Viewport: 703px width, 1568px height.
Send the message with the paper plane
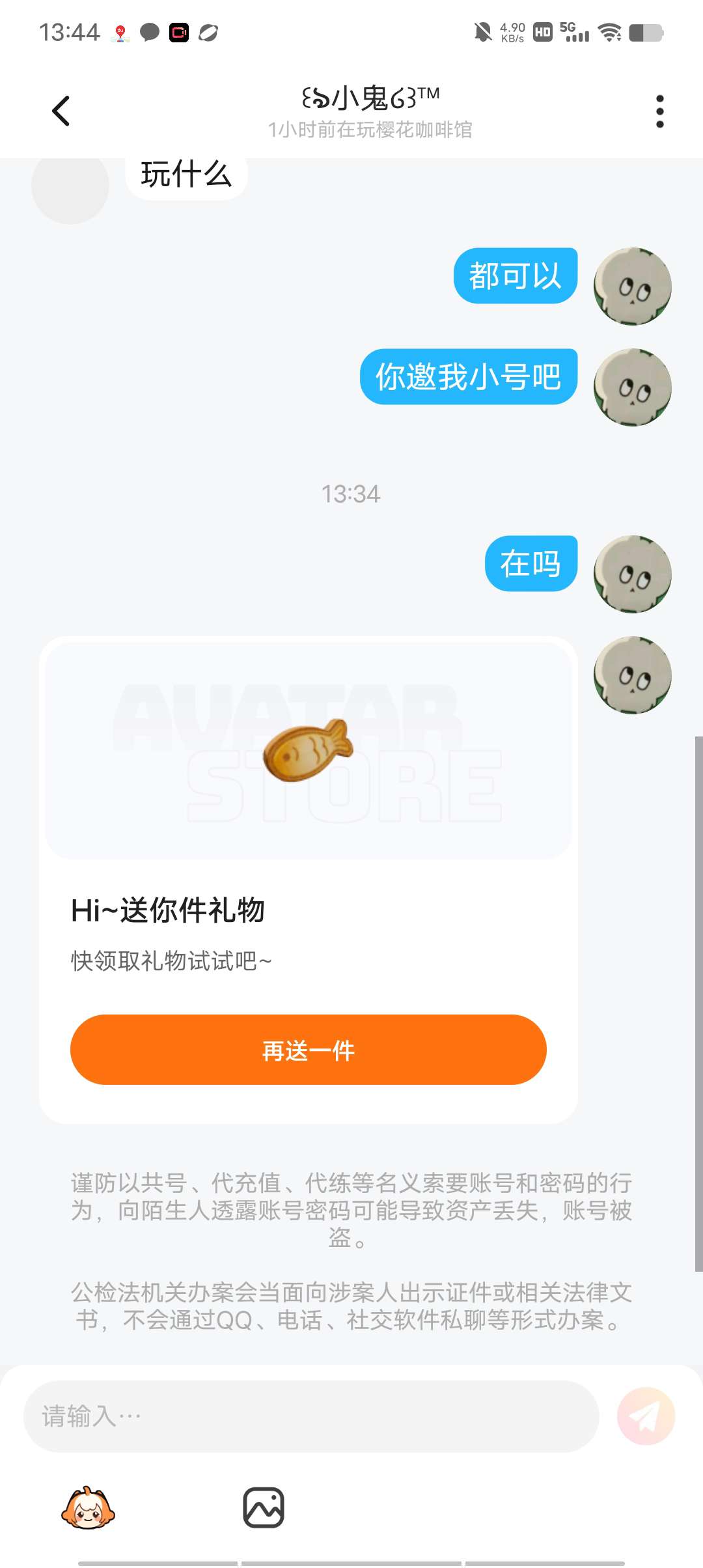coord(645,1416)
